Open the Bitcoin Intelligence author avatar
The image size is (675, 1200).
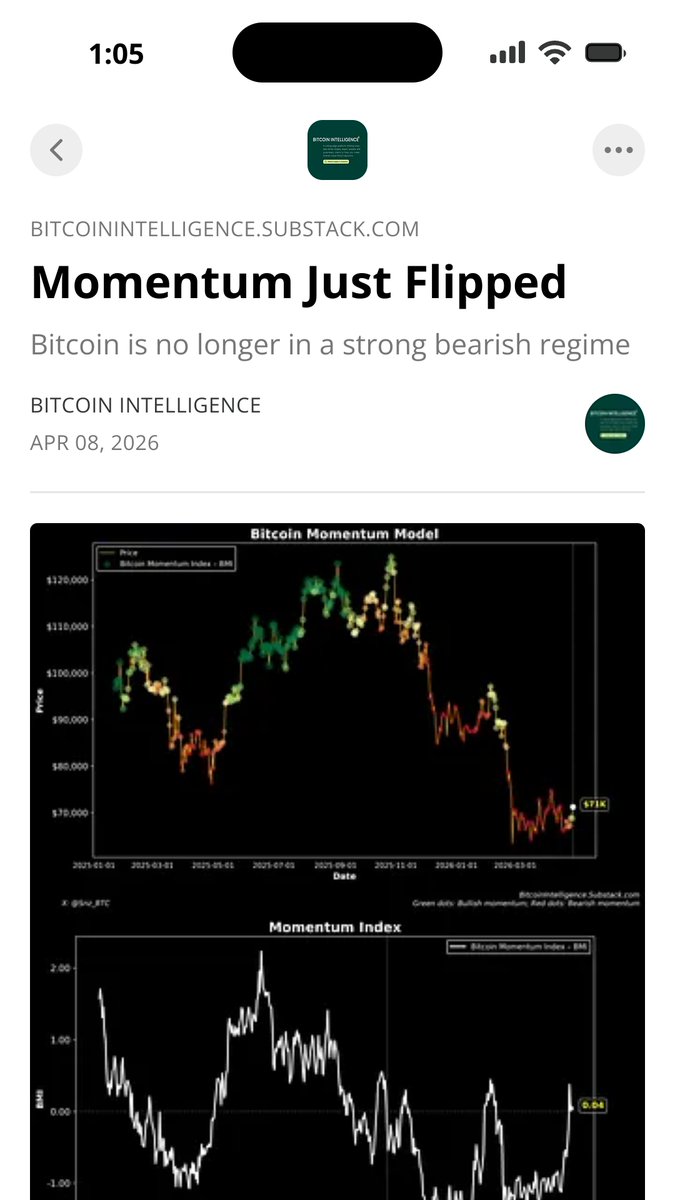click(614, 424)
